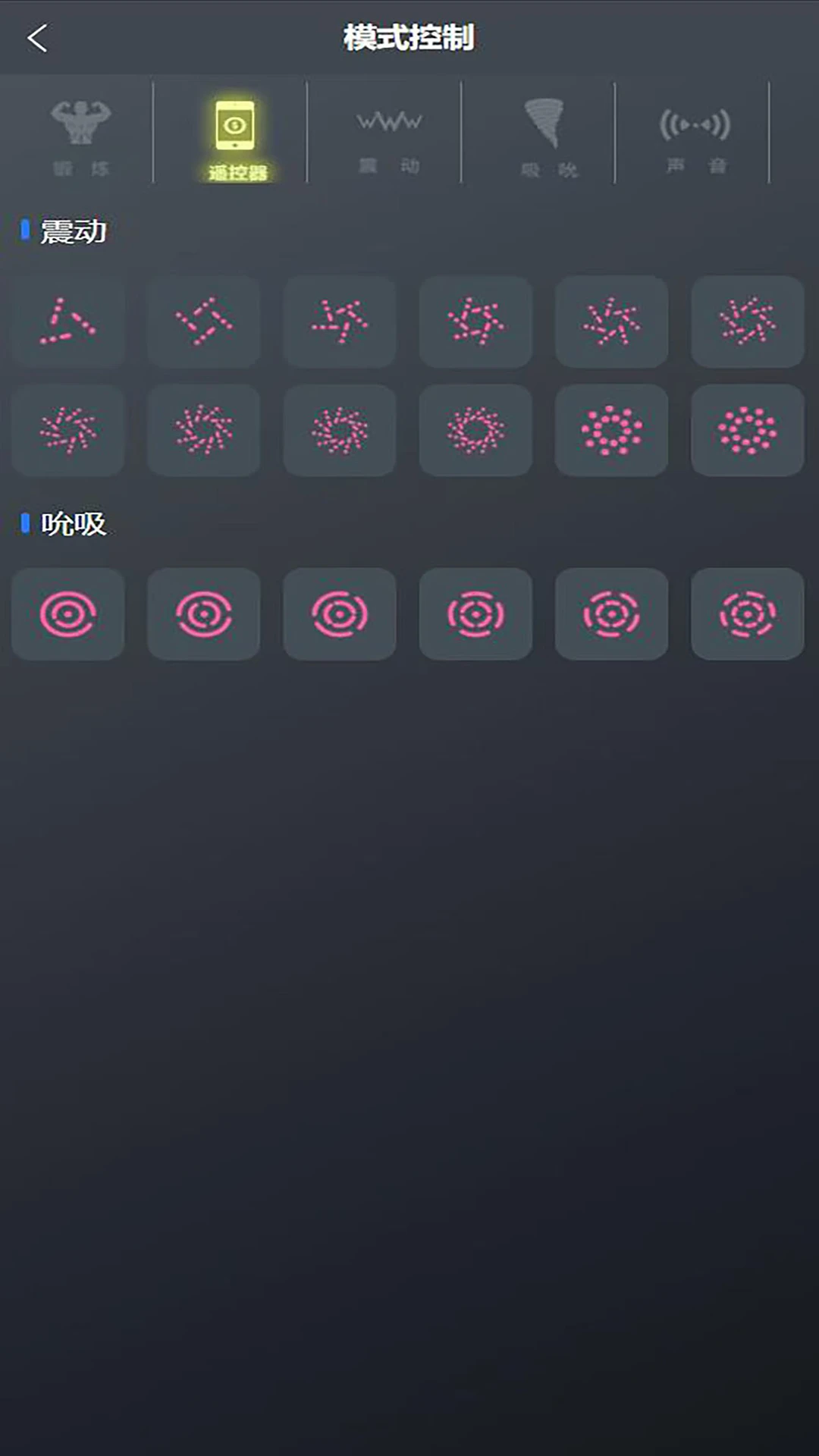The image size is (819, 1456).
Task: Pick the sixth 震动 pattern in top row
Action: click(x=748, y=322)
